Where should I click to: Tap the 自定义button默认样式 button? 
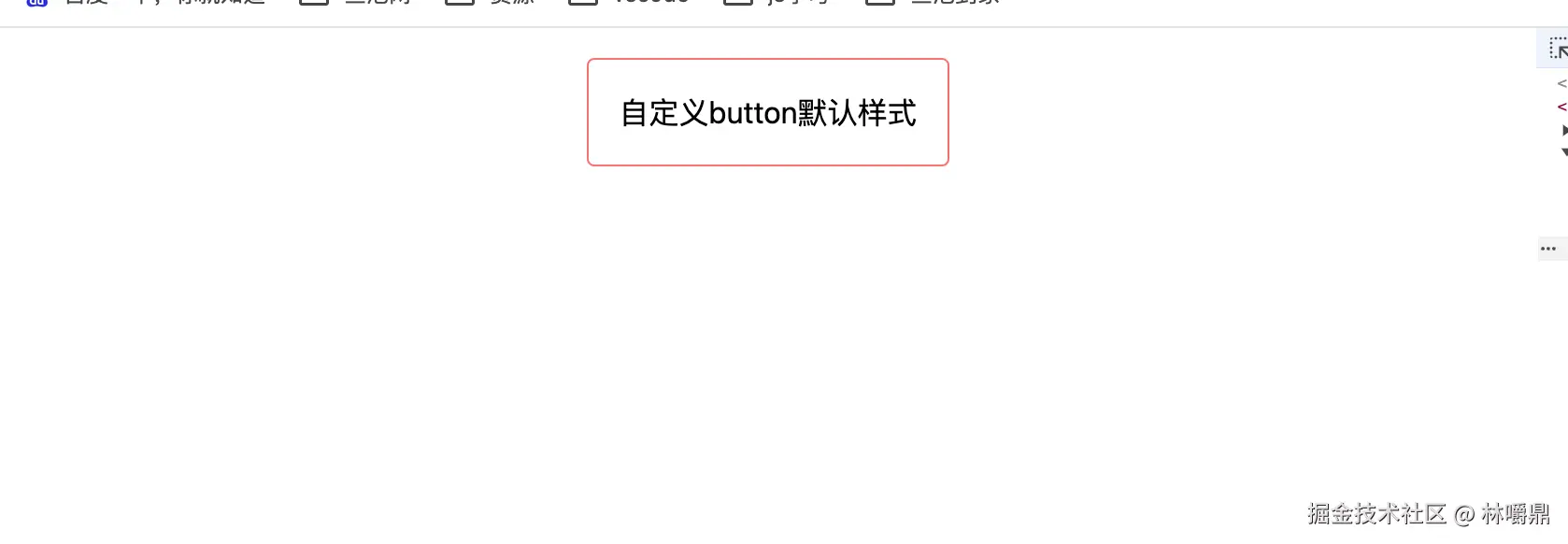(x=767, y=112)
